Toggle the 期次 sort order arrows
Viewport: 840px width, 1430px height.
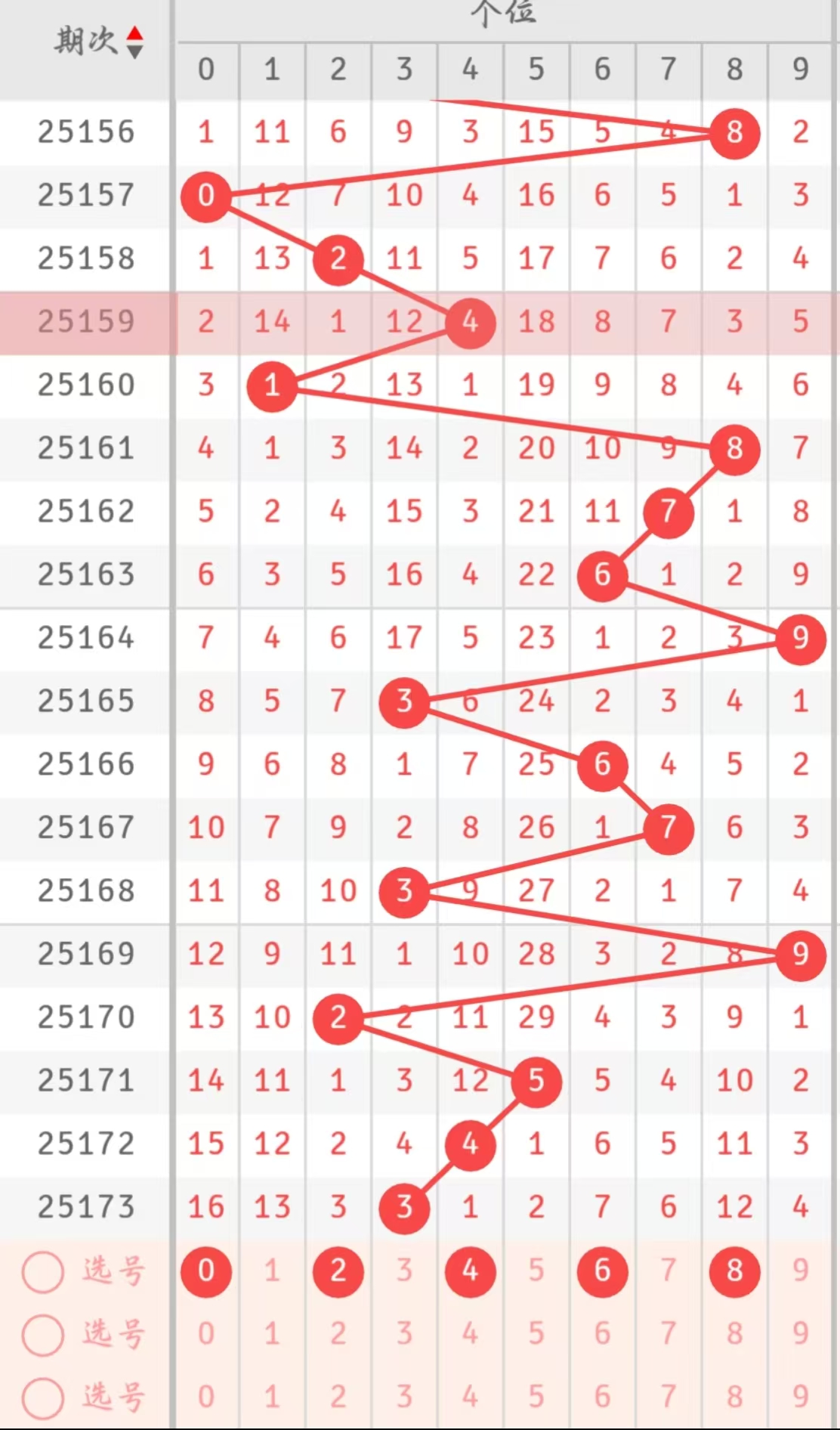coord(134,42)
